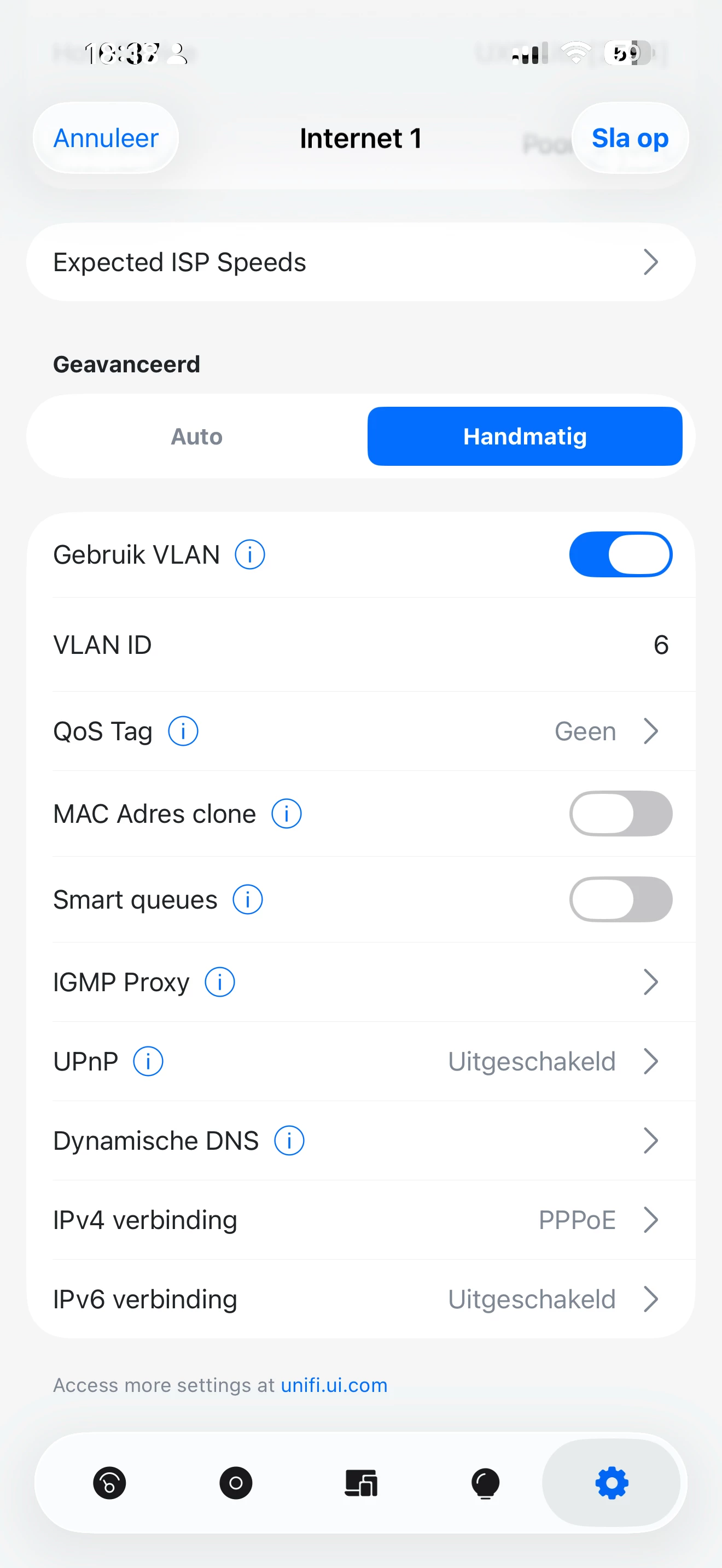Open IGMP Proxy settings

[360, 982]
